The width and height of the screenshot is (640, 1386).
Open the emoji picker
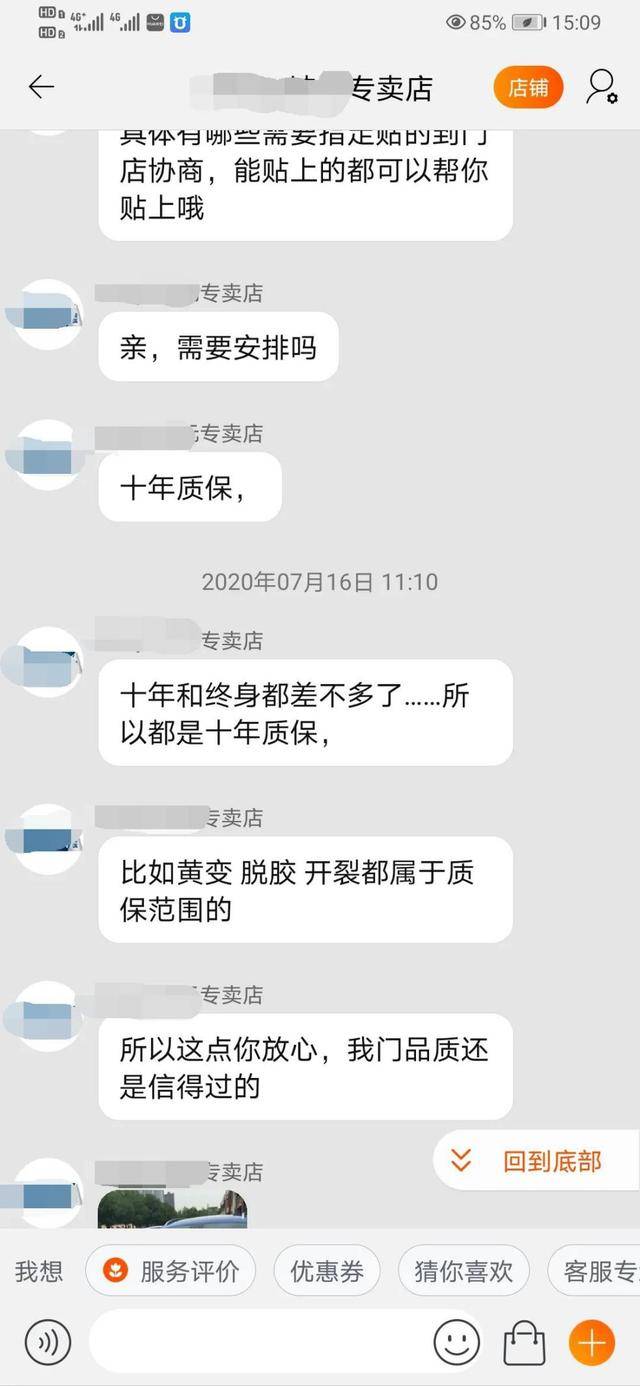pos(456,1341)
